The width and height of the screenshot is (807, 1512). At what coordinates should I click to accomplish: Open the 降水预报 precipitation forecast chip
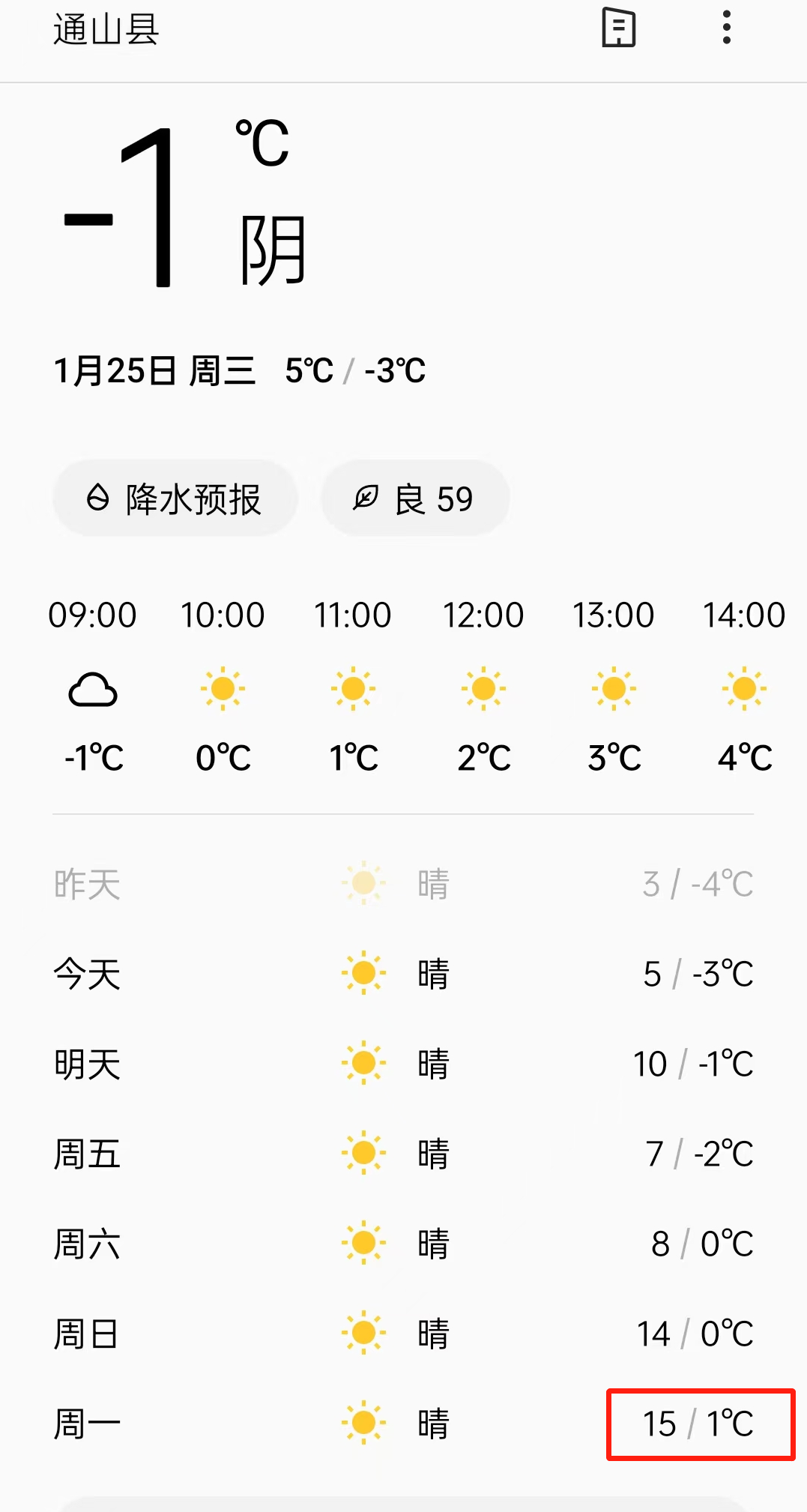click(175, 499)
